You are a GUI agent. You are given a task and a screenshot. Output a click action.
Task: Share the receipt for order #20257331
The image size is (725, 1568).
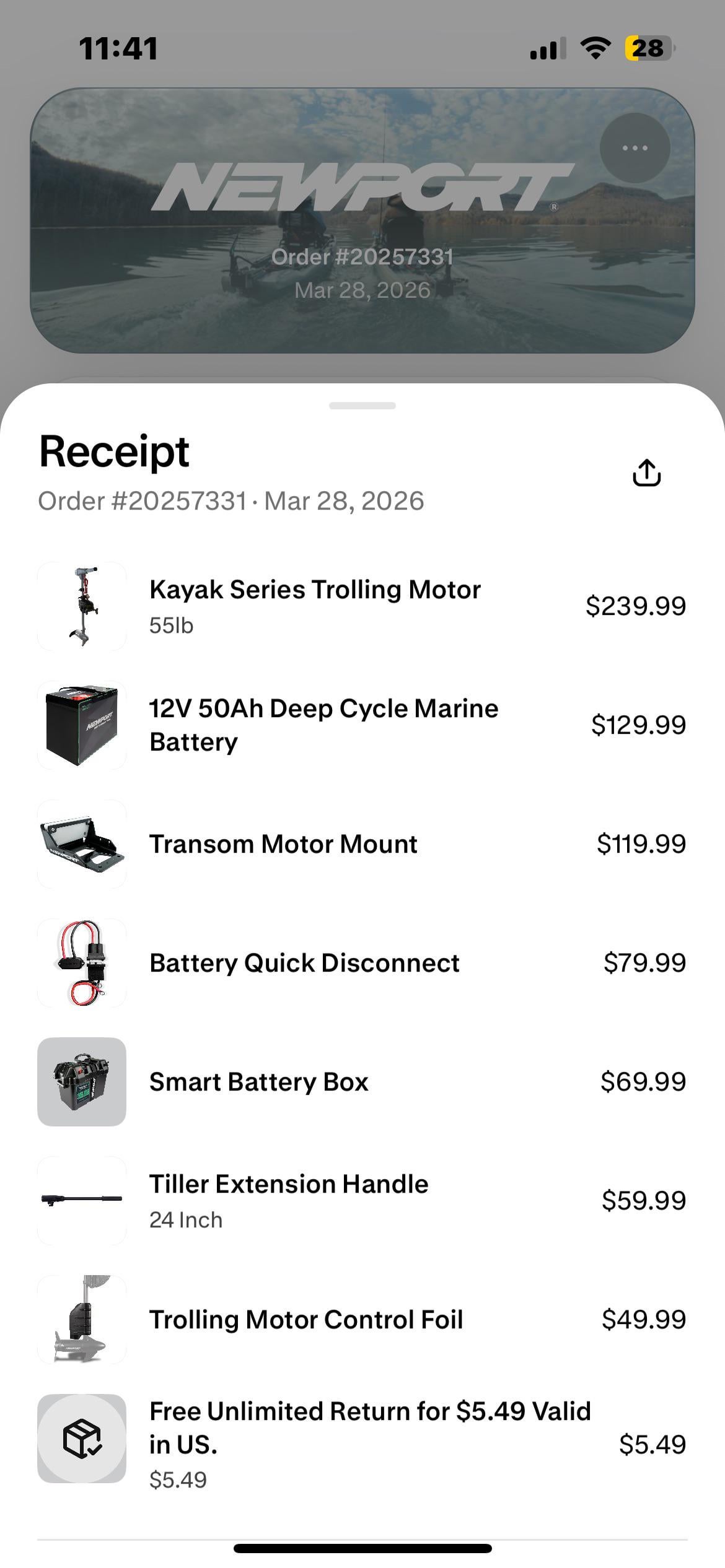click(x=646, y=473)
